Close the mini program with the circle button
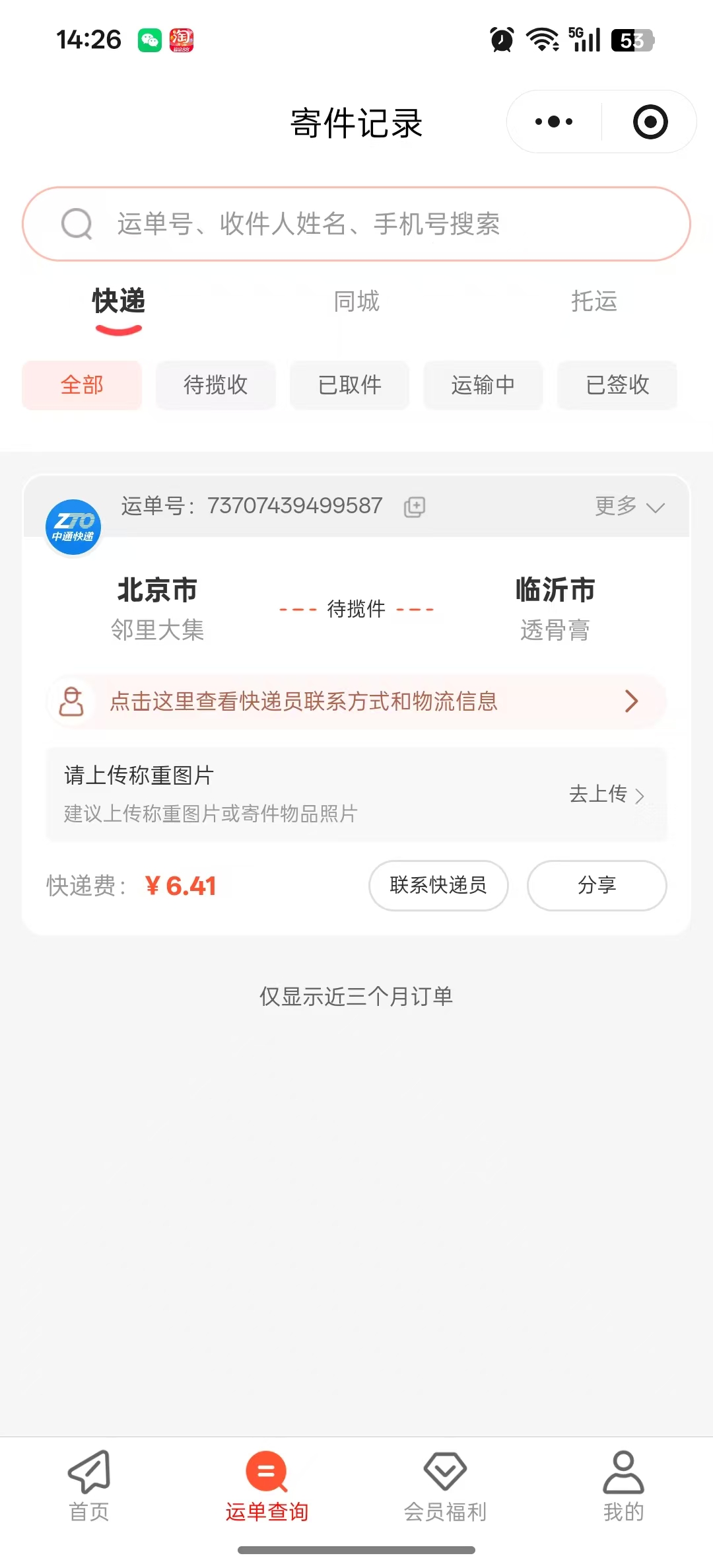Screen dimensions: 713x1568 (650, 122)
